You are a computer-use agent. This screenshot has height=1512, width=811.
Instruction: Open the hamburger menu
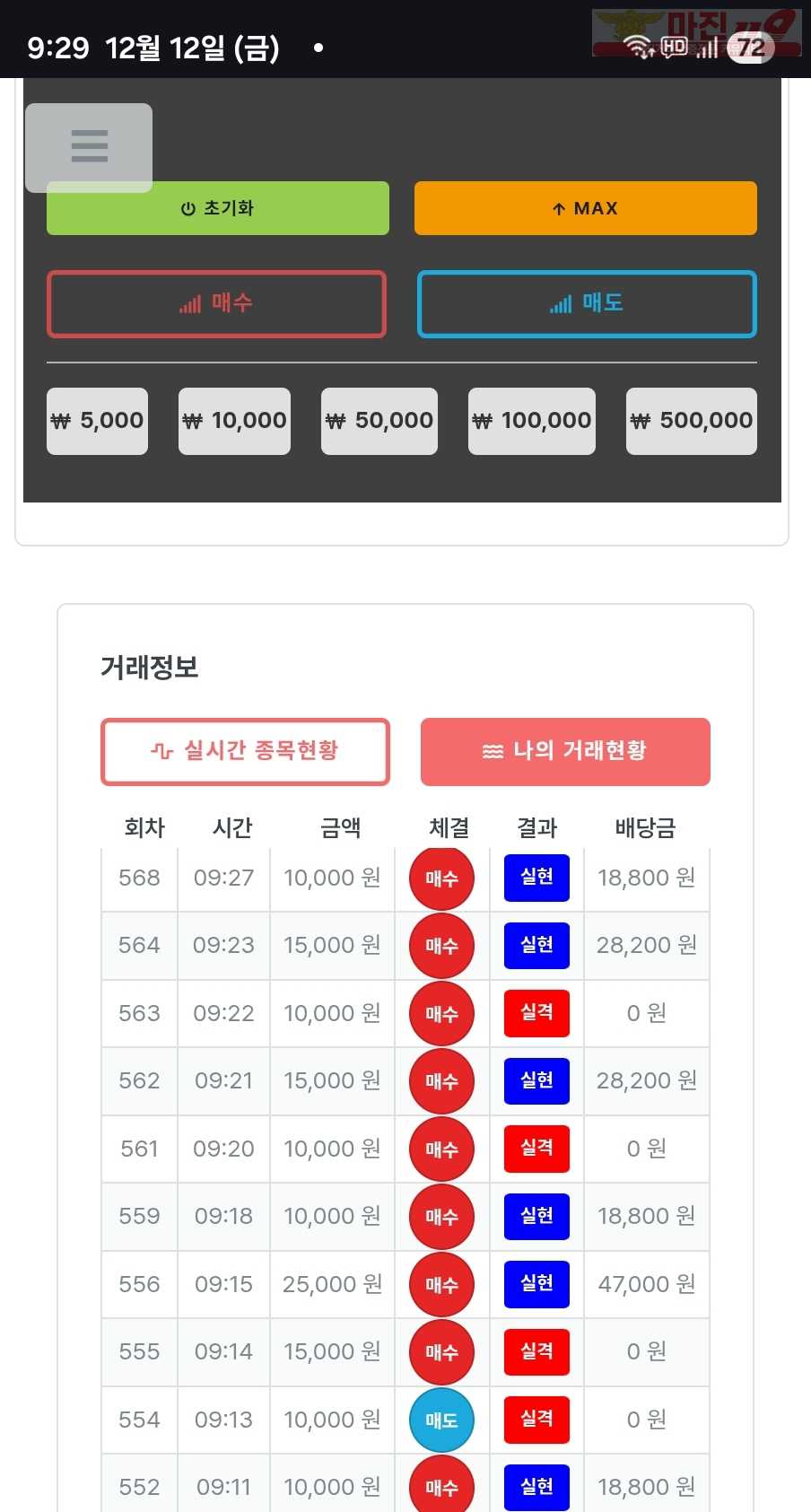click(89, 146)
